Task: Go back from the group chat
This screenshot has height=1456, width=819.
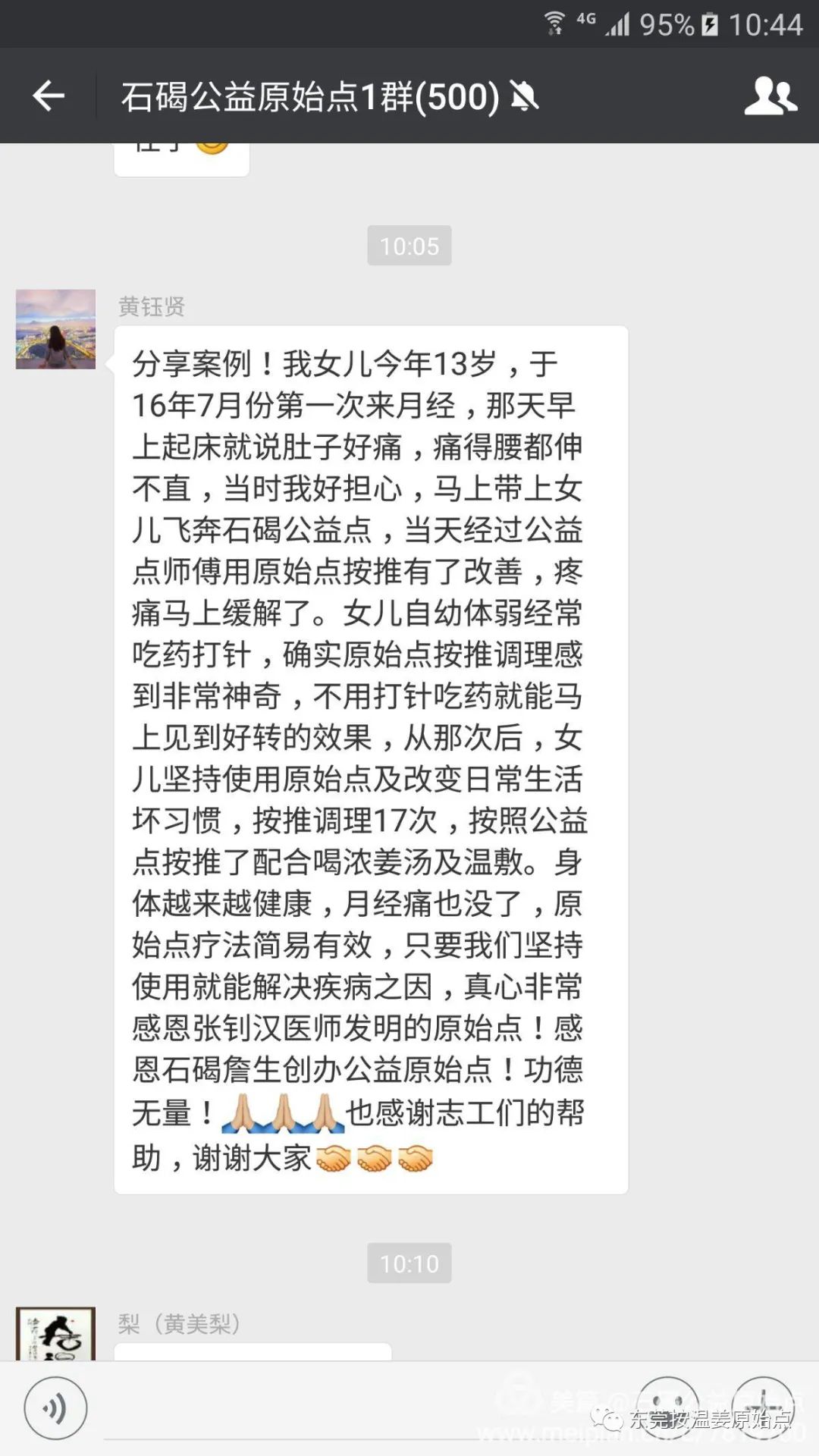Action: (49, 96)
